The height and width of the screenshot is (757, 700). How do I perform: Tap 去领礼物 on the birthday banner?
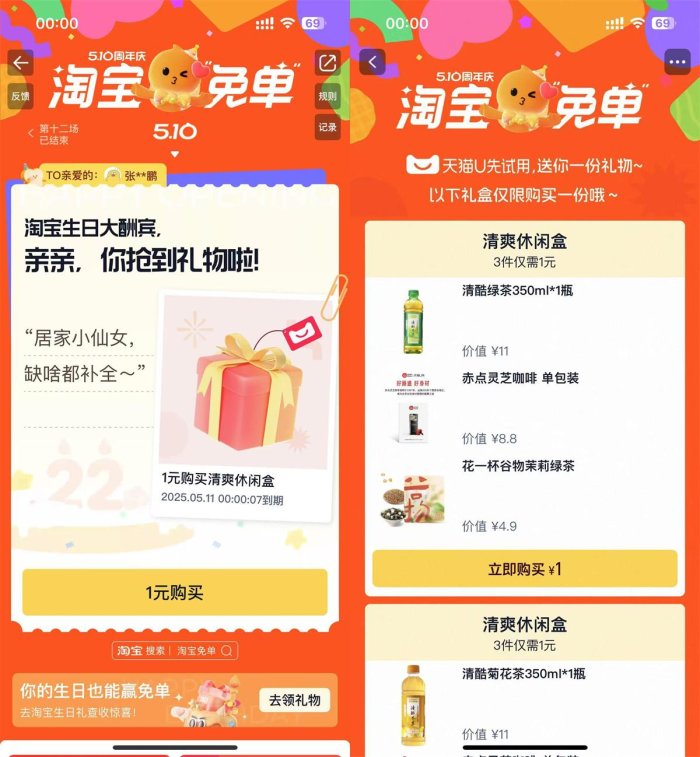pyautogui.click(x=294, y=700)
